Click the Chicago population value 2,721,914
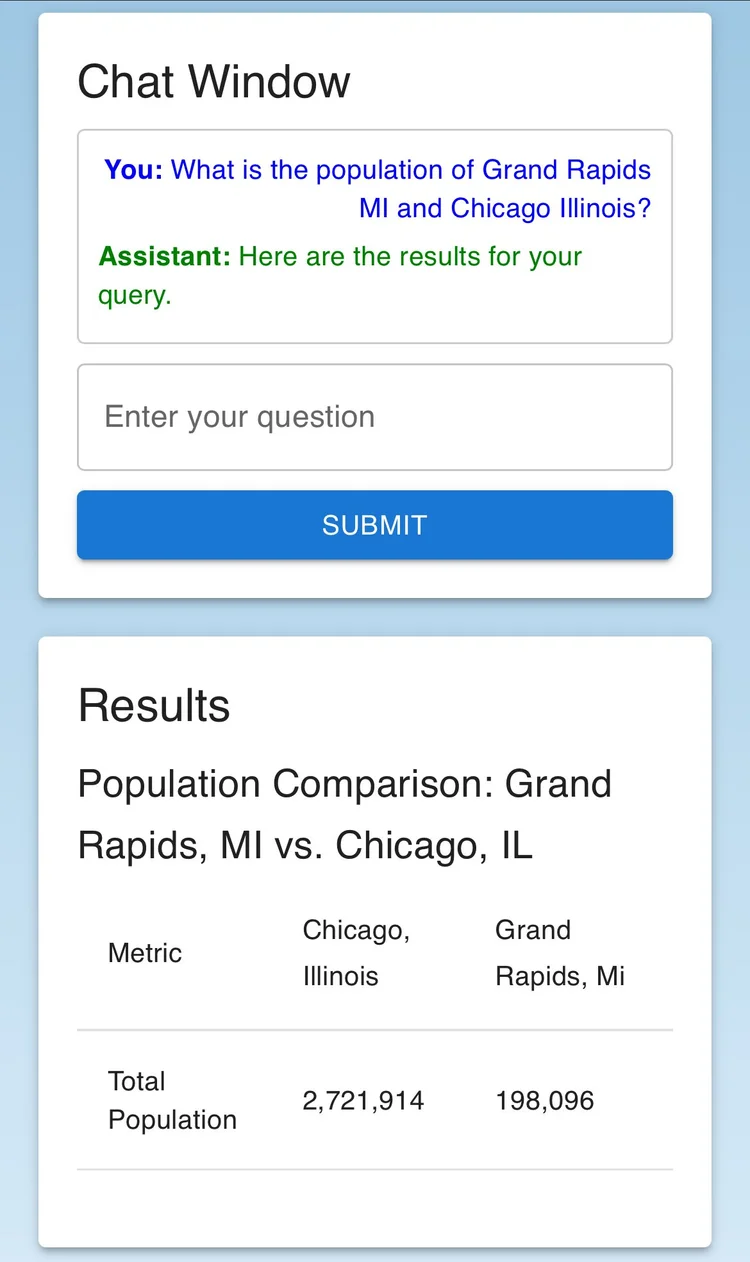Screen dimensions: 750x1262 click(363, 1100)
